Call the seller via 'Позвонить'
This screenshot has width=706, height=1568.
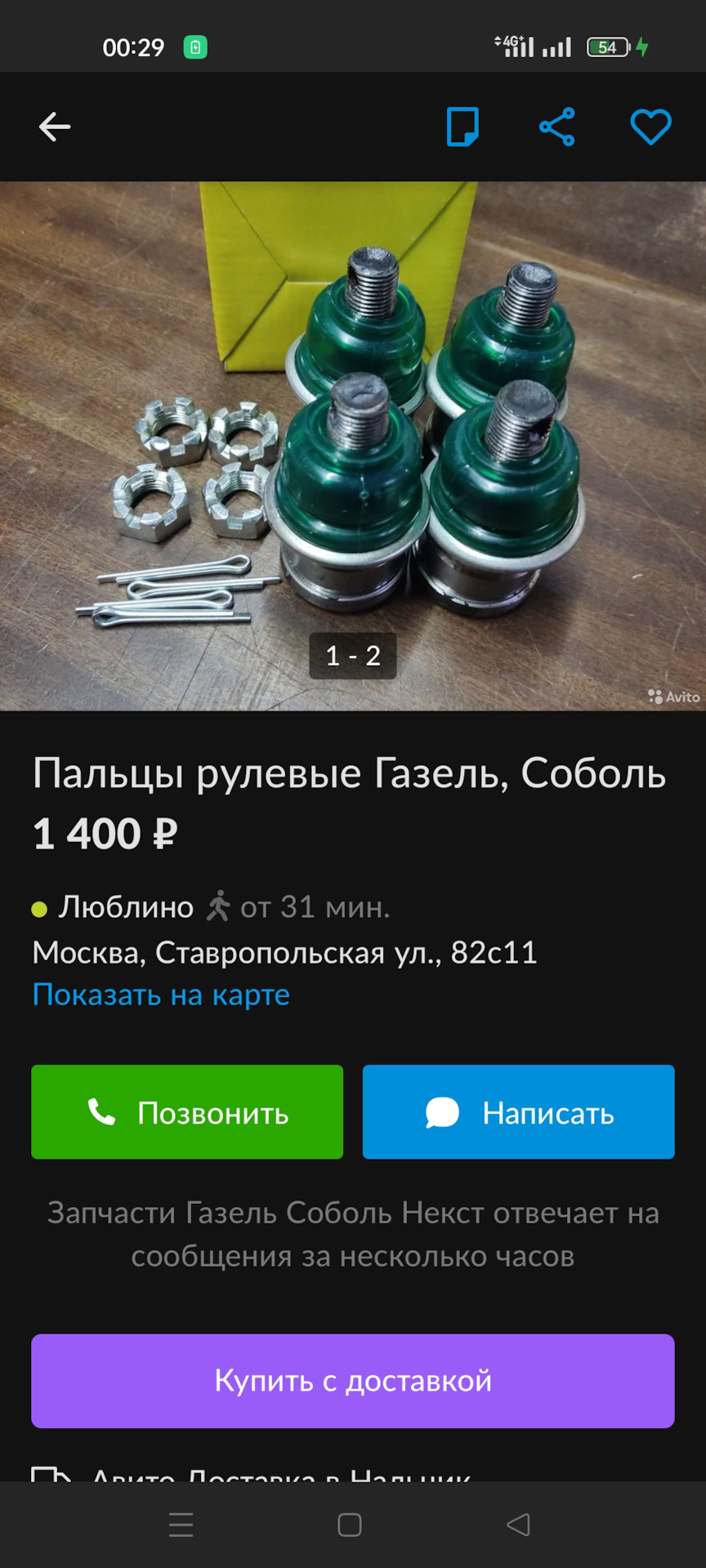click(x=187, y=1111)
